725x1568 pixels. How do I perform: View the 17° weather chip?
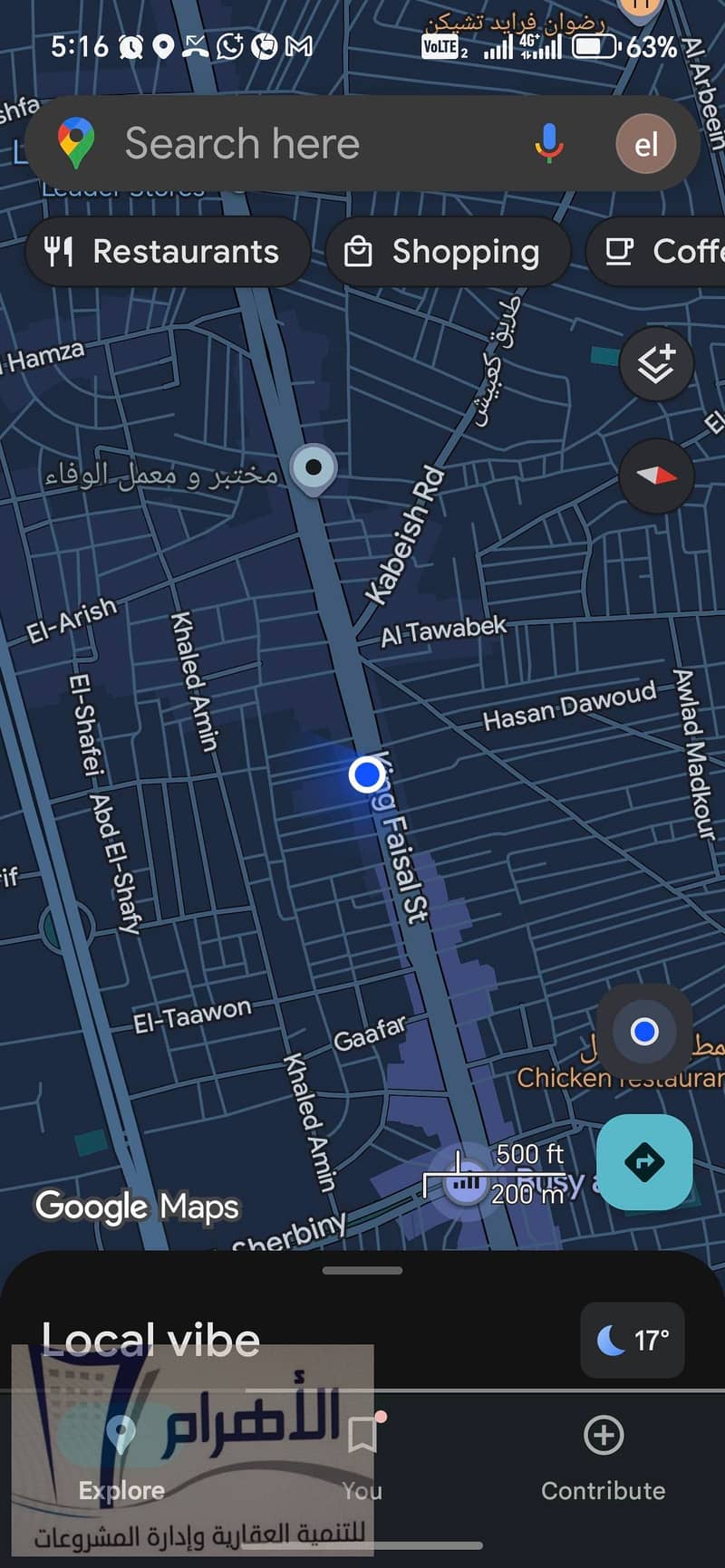(633, 1341)
